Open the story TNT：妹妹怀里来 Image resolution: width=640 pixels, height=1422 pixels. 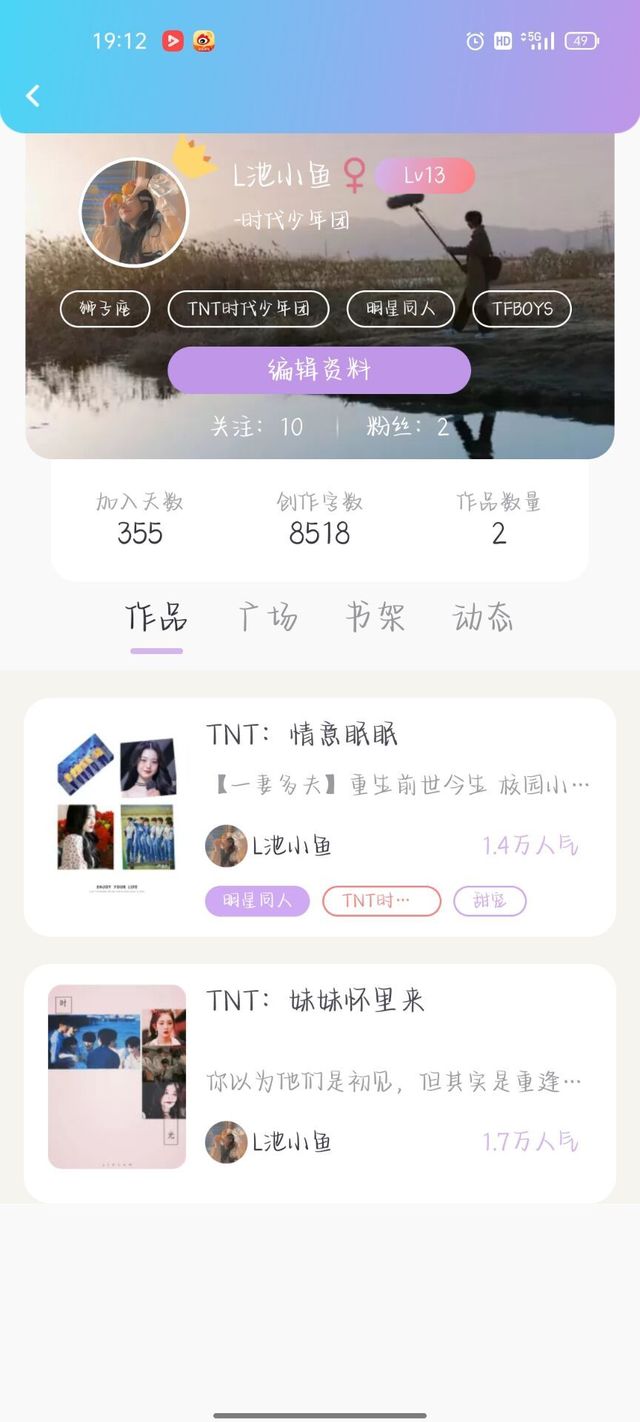(316, 1000)
